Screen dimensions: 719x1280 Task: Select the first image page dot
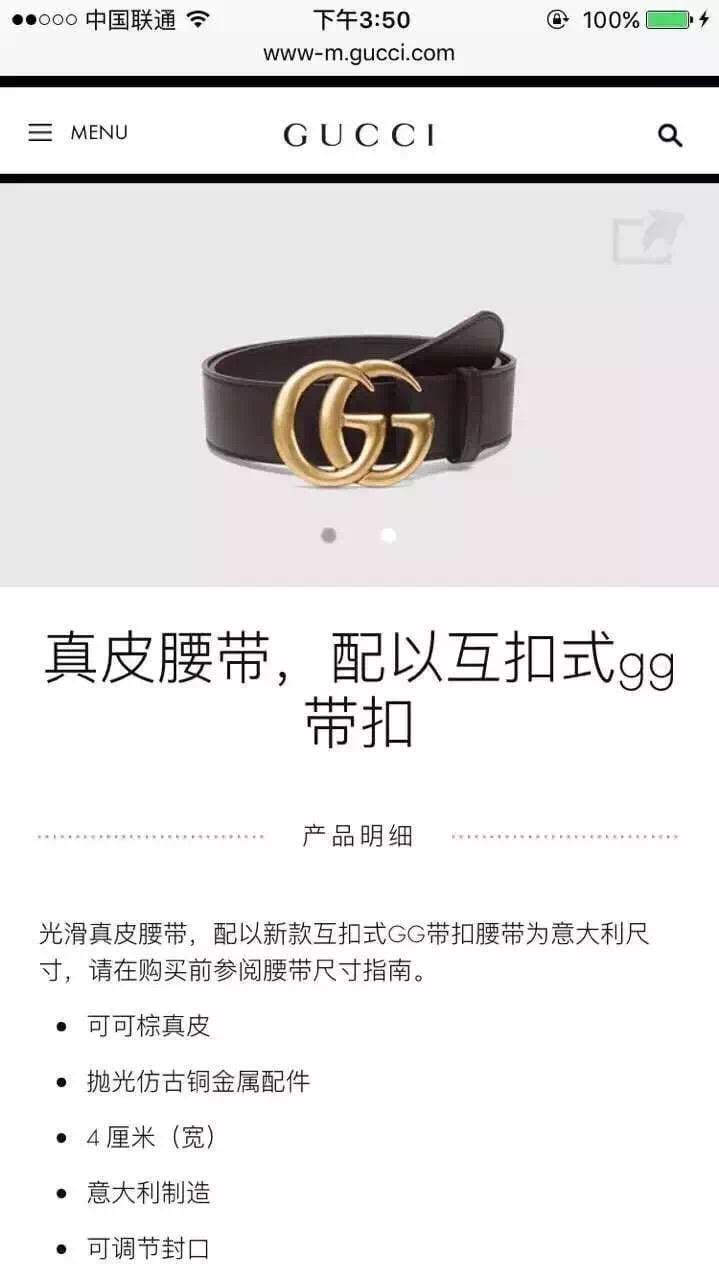(x=328, y=535)
